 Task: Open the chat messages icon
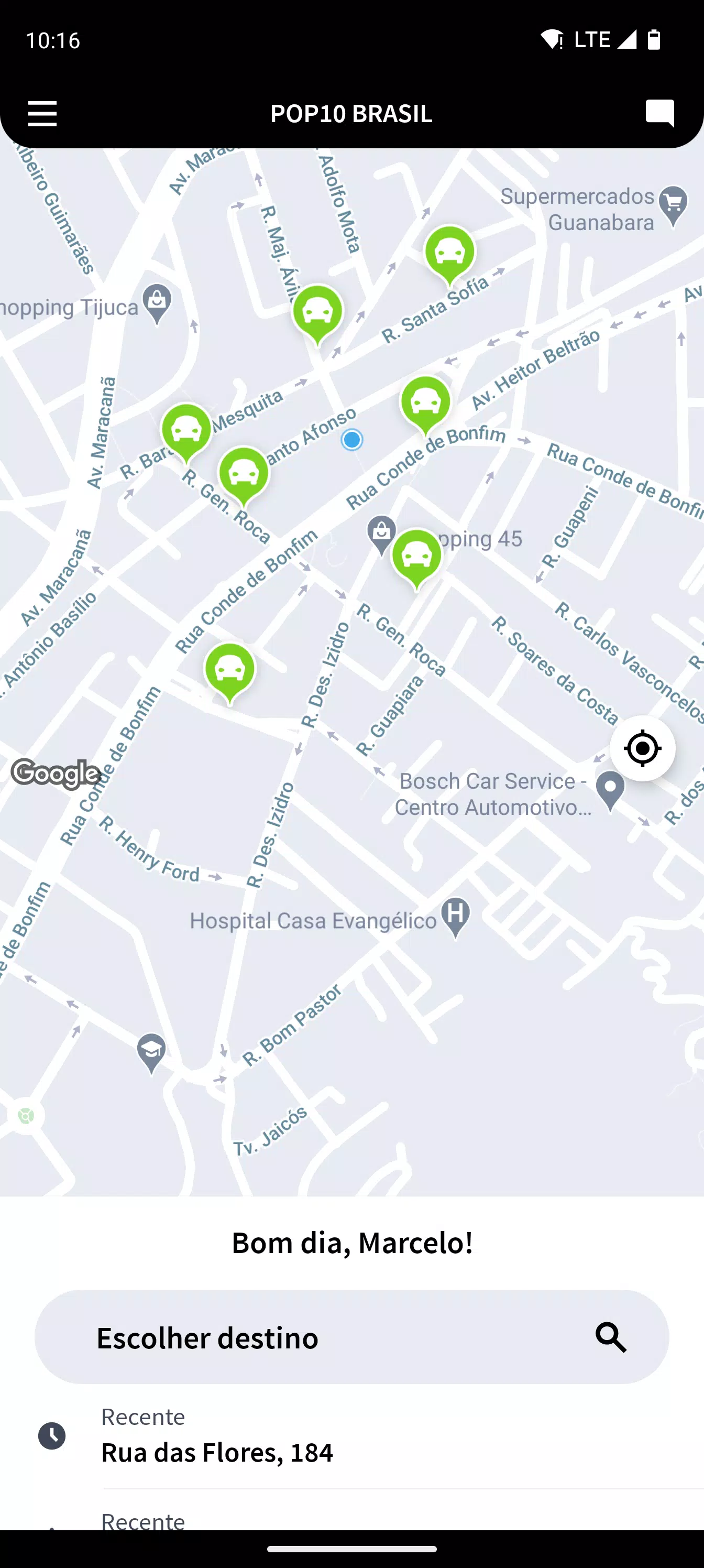tap(660, 113)
